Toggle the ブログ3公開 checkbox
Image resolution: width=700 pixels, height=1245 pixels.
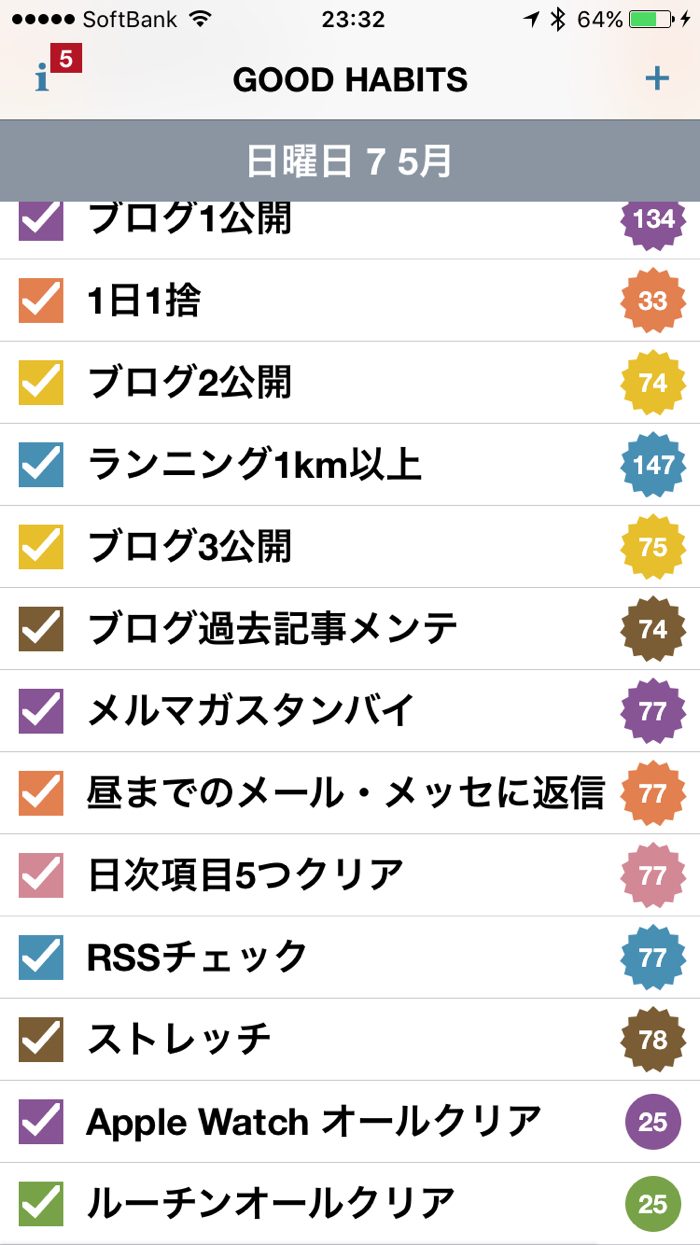41,546
